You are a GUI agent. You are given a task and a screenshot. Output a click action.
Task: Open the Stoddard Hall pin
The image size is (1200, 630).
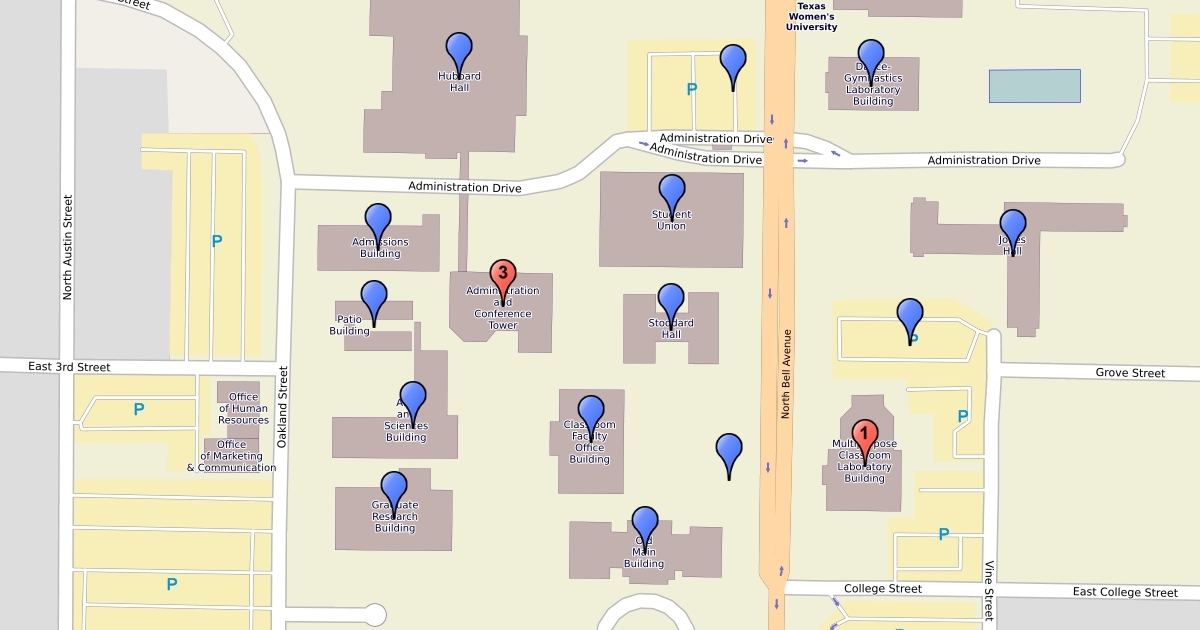click(670, 300)
